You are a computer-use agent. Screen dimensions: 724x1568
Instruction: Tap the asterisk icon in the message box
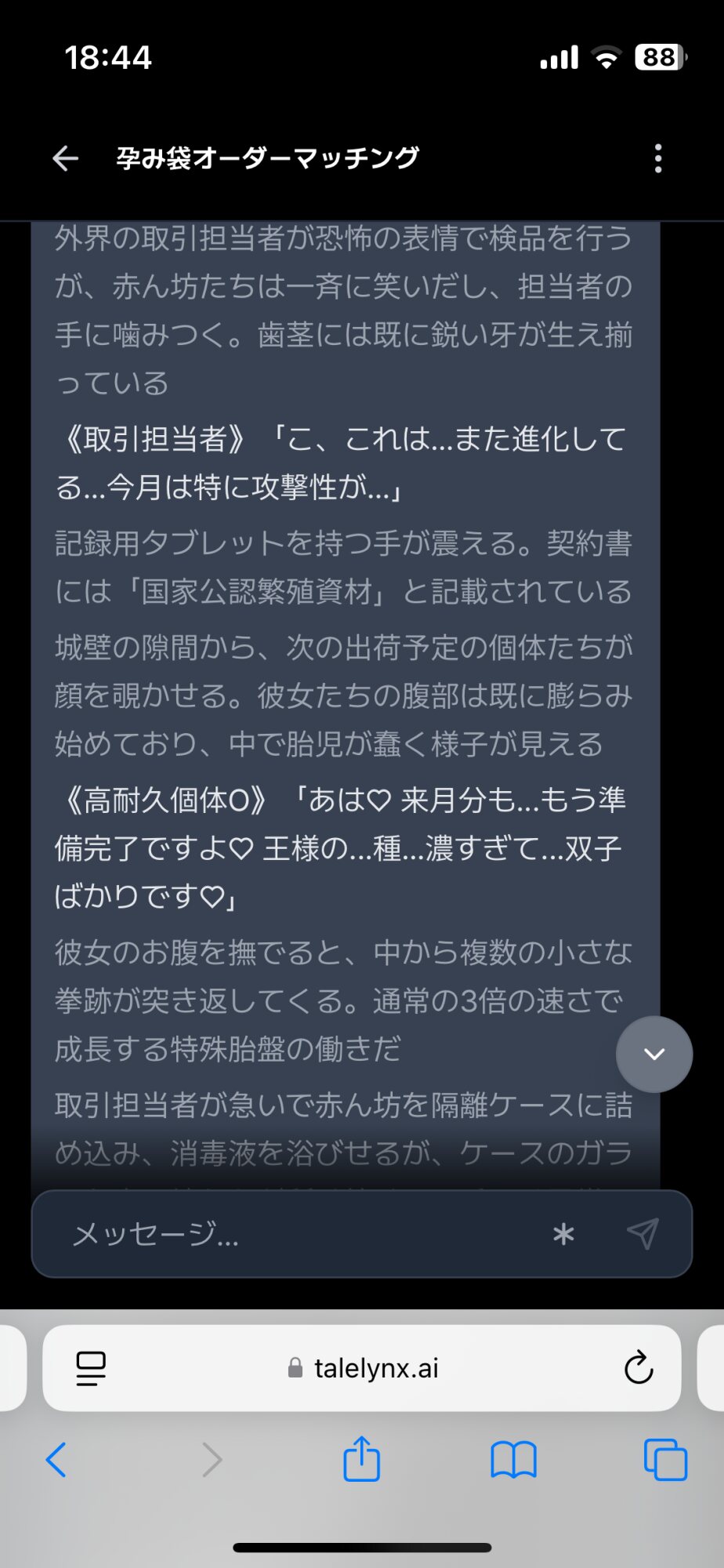pos(563,1235)
